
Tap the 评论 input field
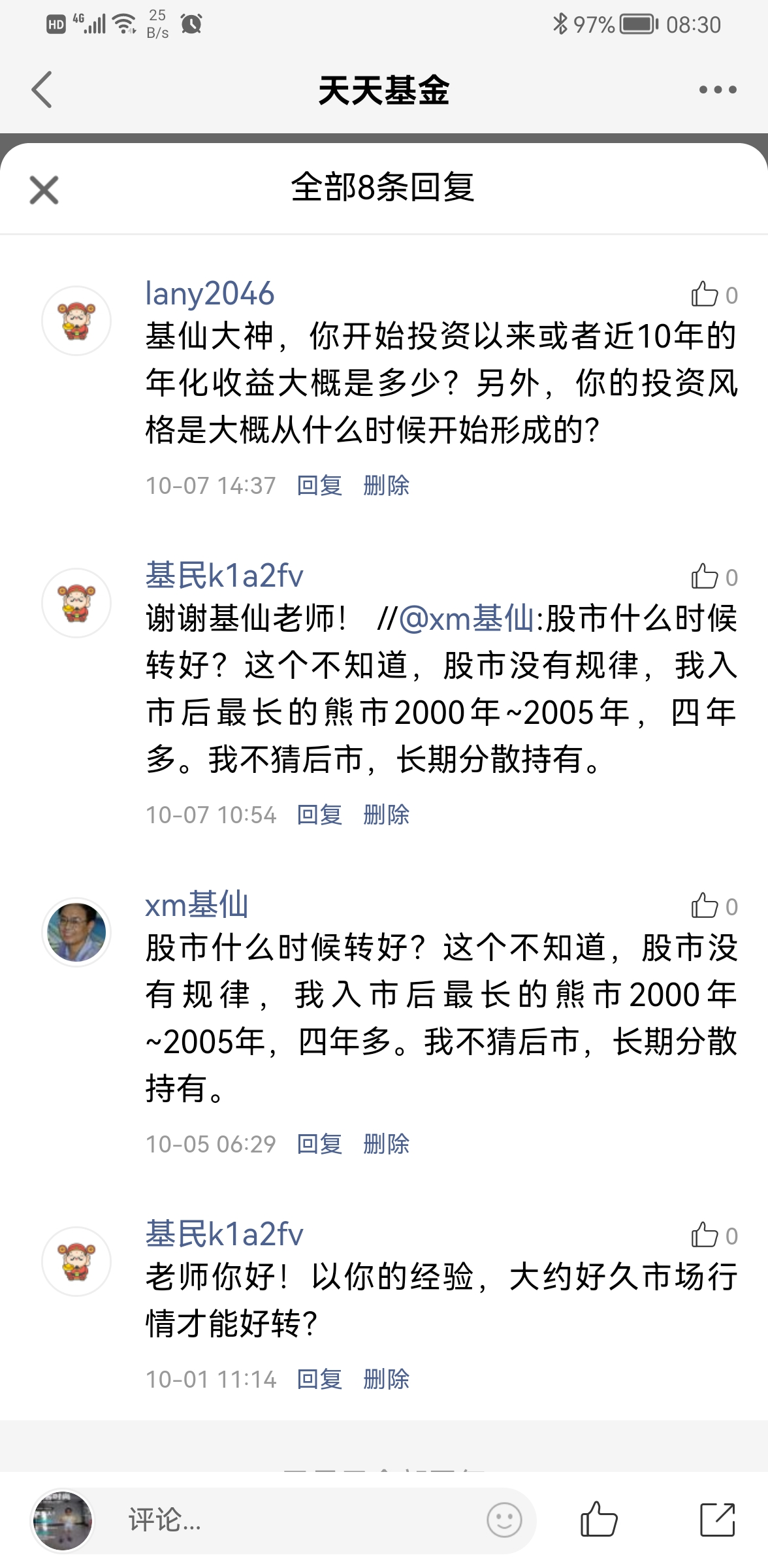coord(294,1520)
